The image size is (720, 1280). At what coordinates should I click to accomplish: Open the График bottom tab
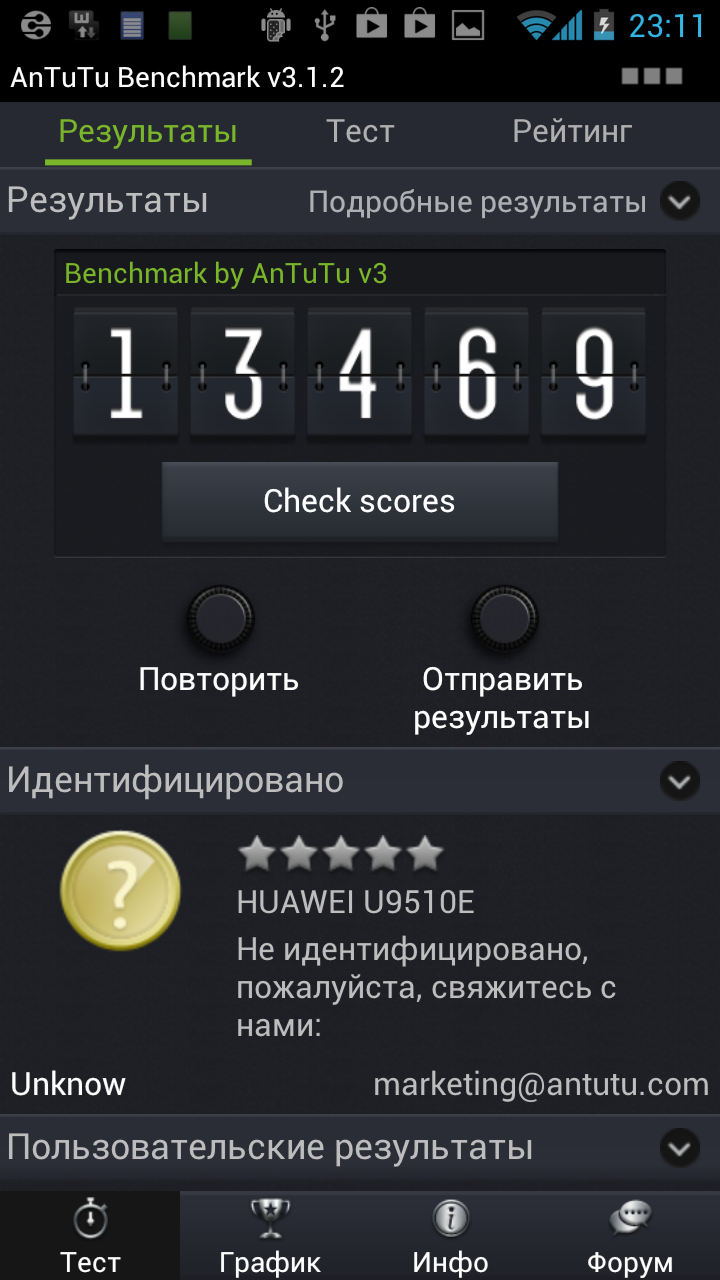point(270,1236)
